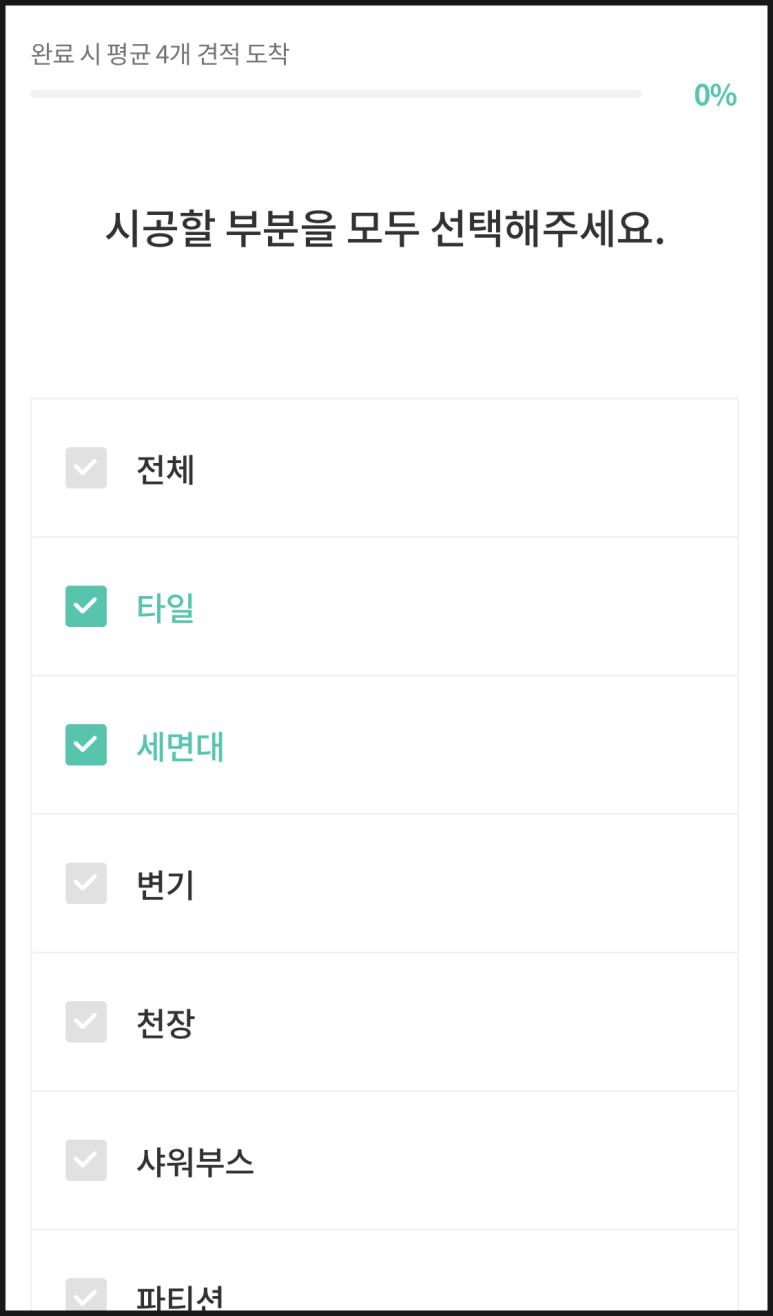Select the 샤워부스 option row
773x1316 pixels.
tap(385, 1161)
